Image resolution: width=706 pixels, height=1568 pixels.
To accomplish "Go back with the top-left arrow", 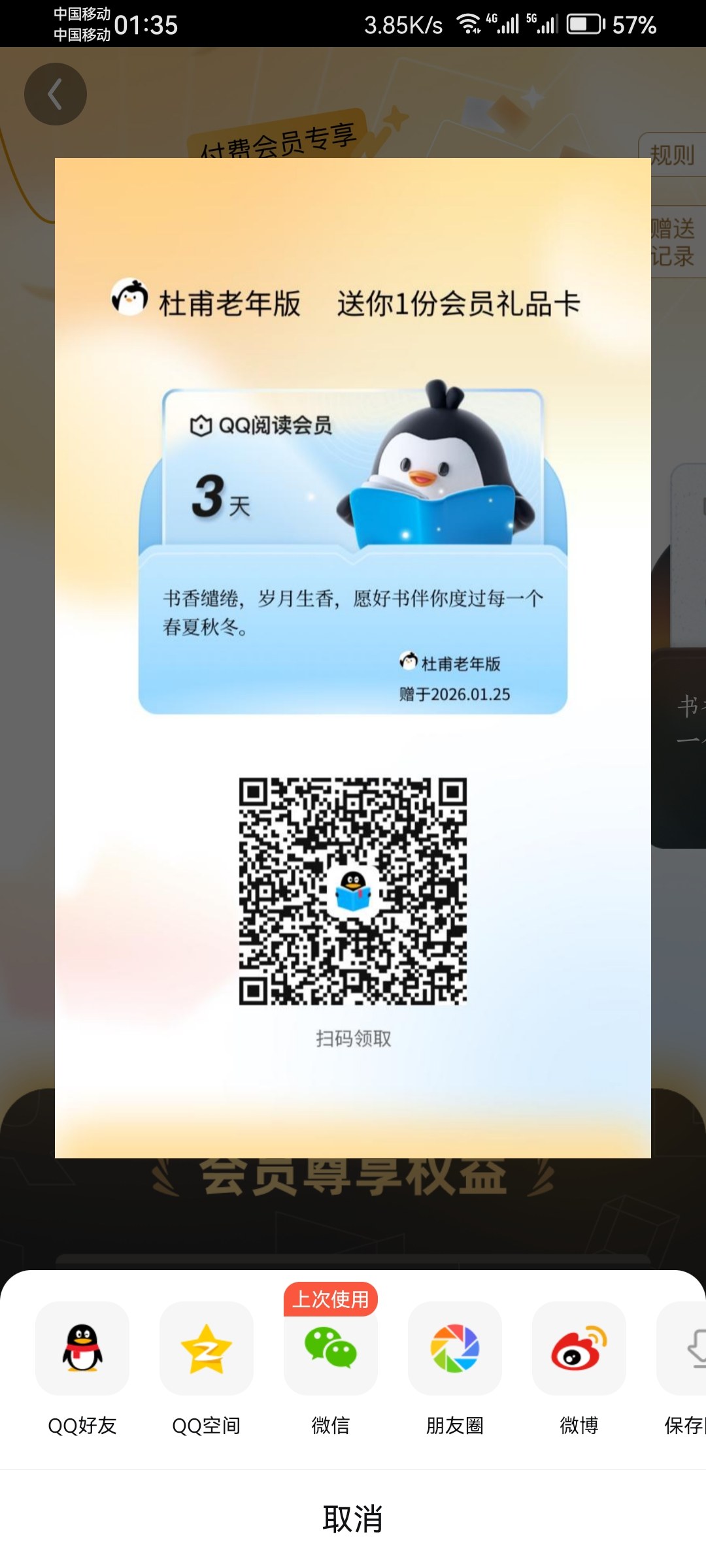I will (x=56, y=94).
